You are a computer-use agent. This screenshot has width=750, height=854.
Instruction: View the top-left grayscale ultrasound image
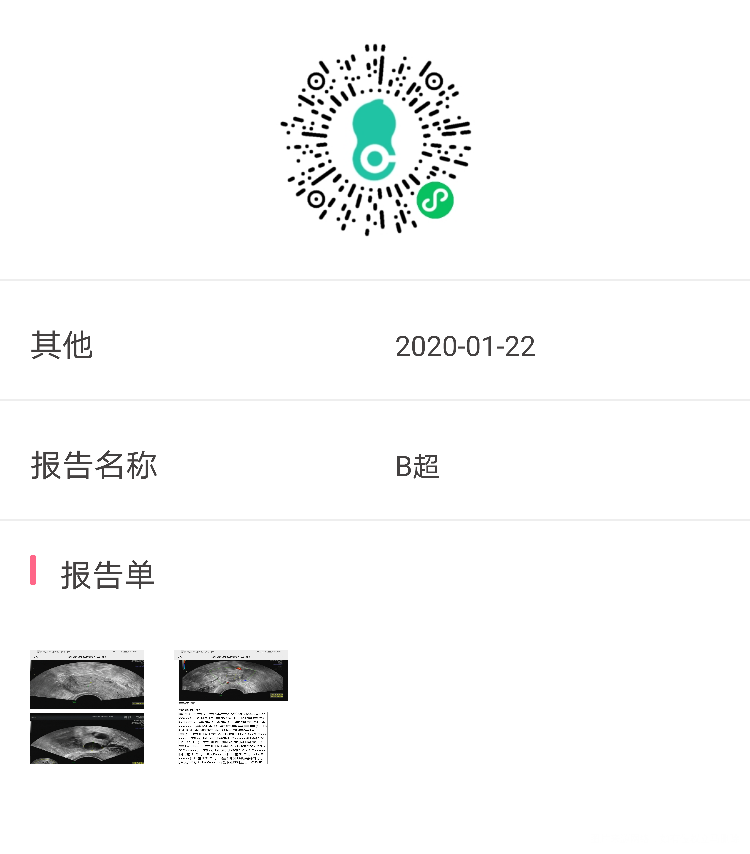[86, 678]
